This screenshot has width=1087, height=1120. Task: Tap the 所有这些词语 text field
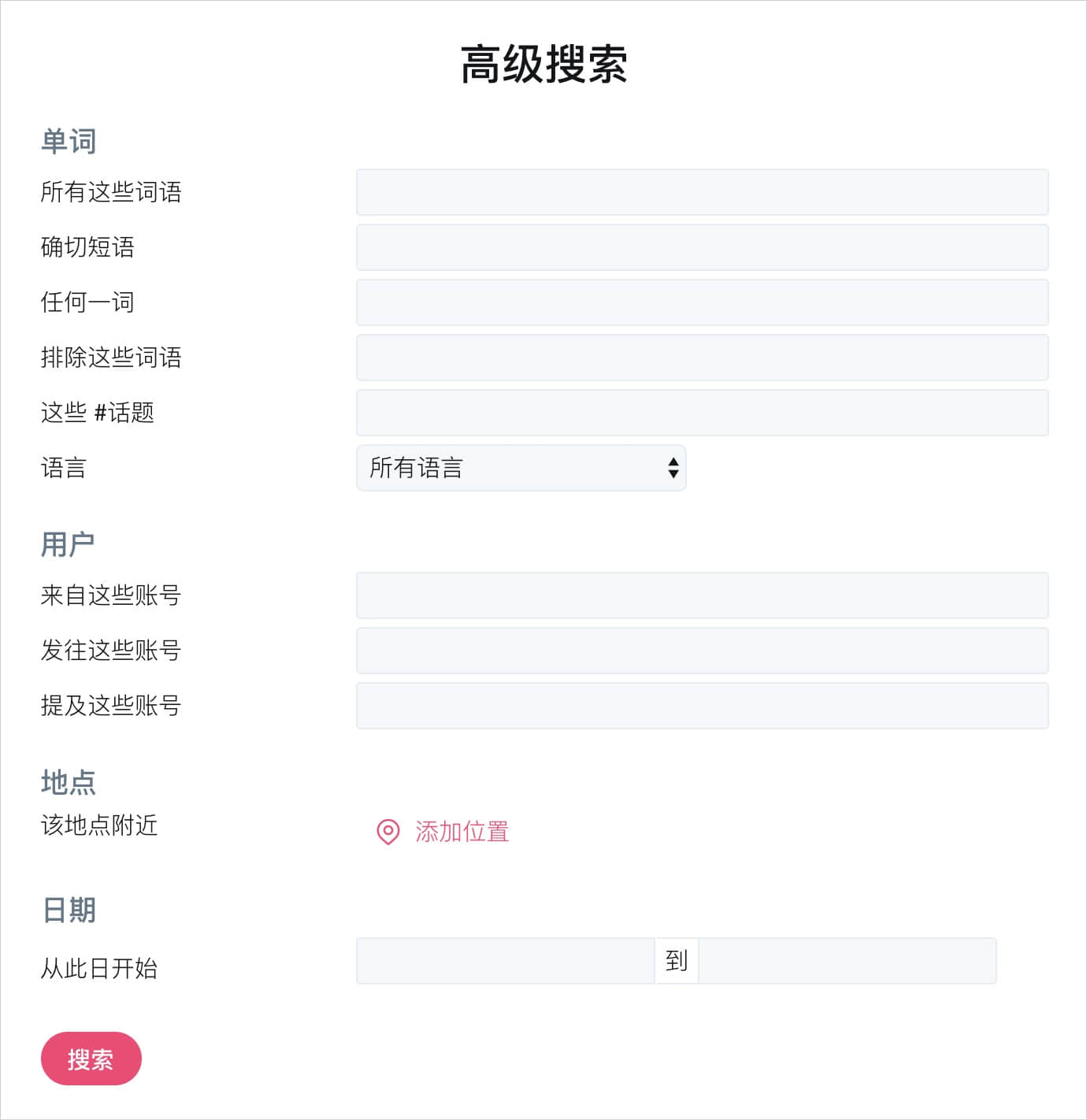[x=702, y=192]
